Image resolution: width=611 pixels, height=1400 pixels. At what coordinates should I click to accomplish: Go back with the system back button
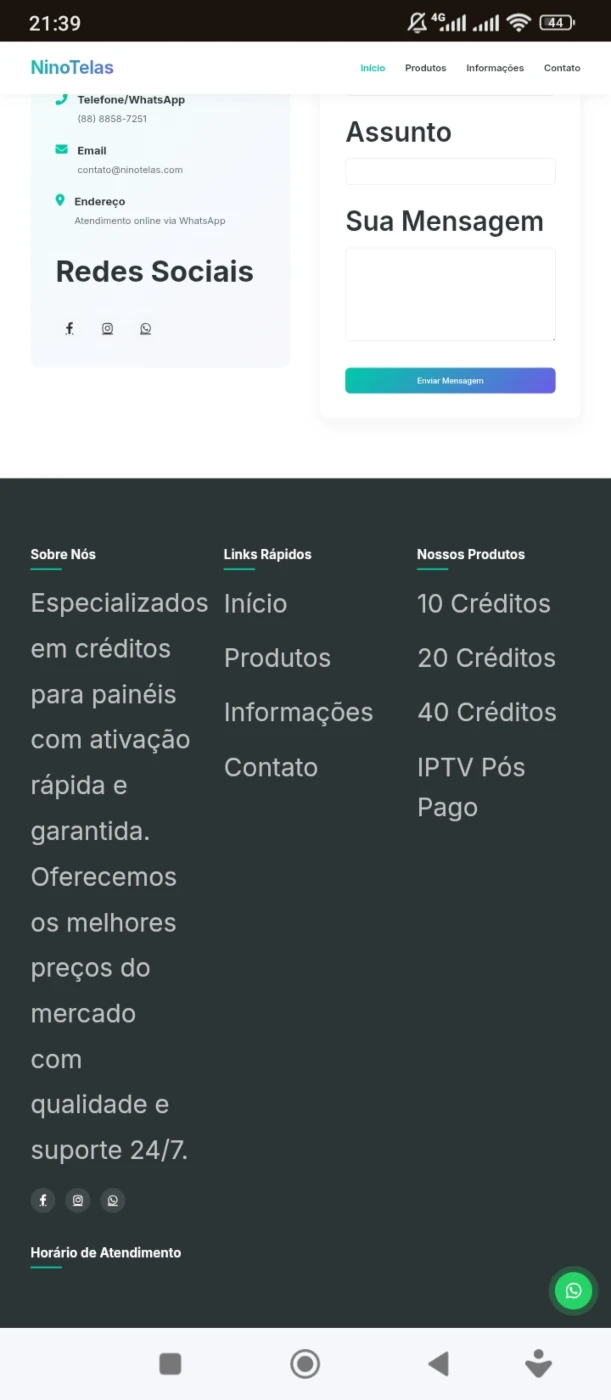(x=438, y=1363)
